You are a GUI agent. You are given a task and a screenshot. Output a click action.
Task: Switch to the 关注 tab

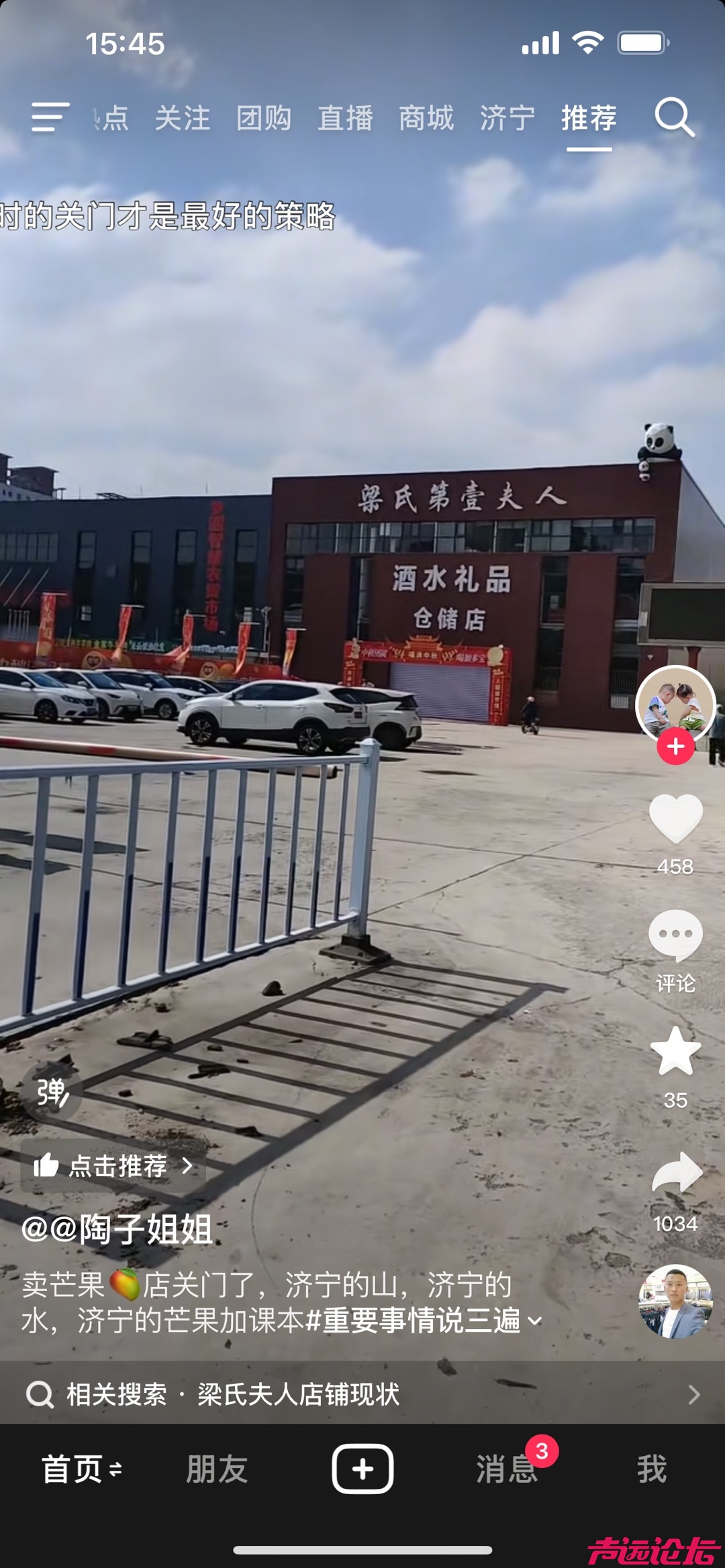click(183, 119)
